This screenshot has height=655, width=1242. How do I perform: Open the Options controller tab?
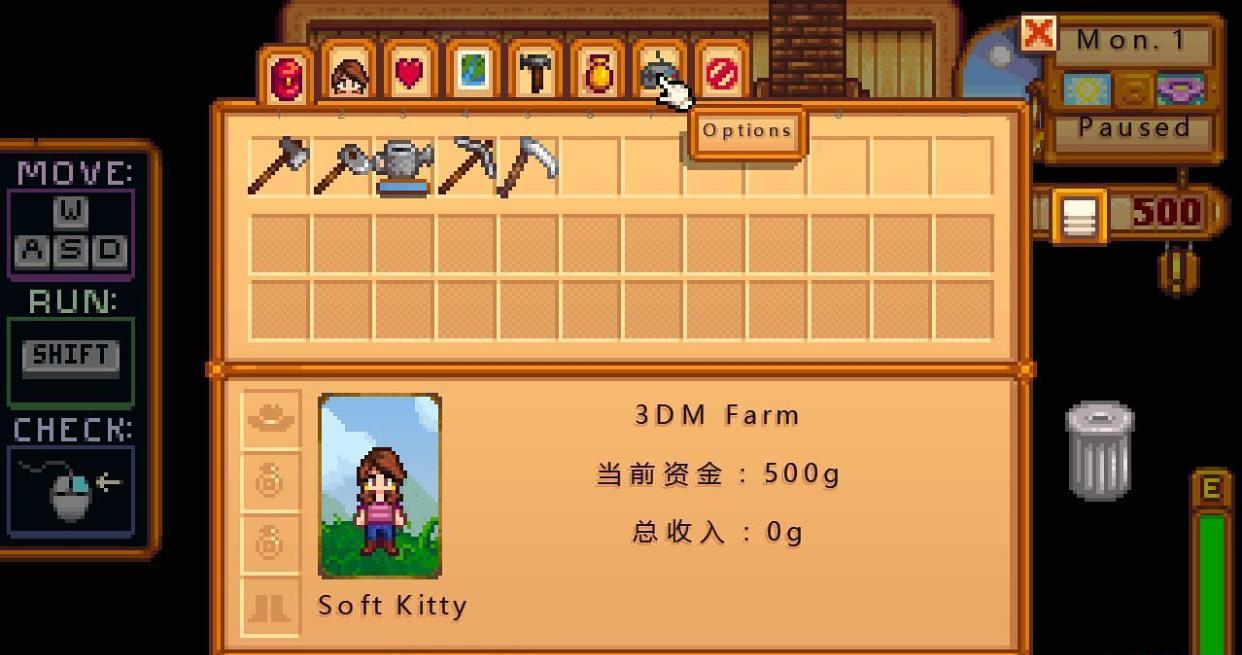659,74
